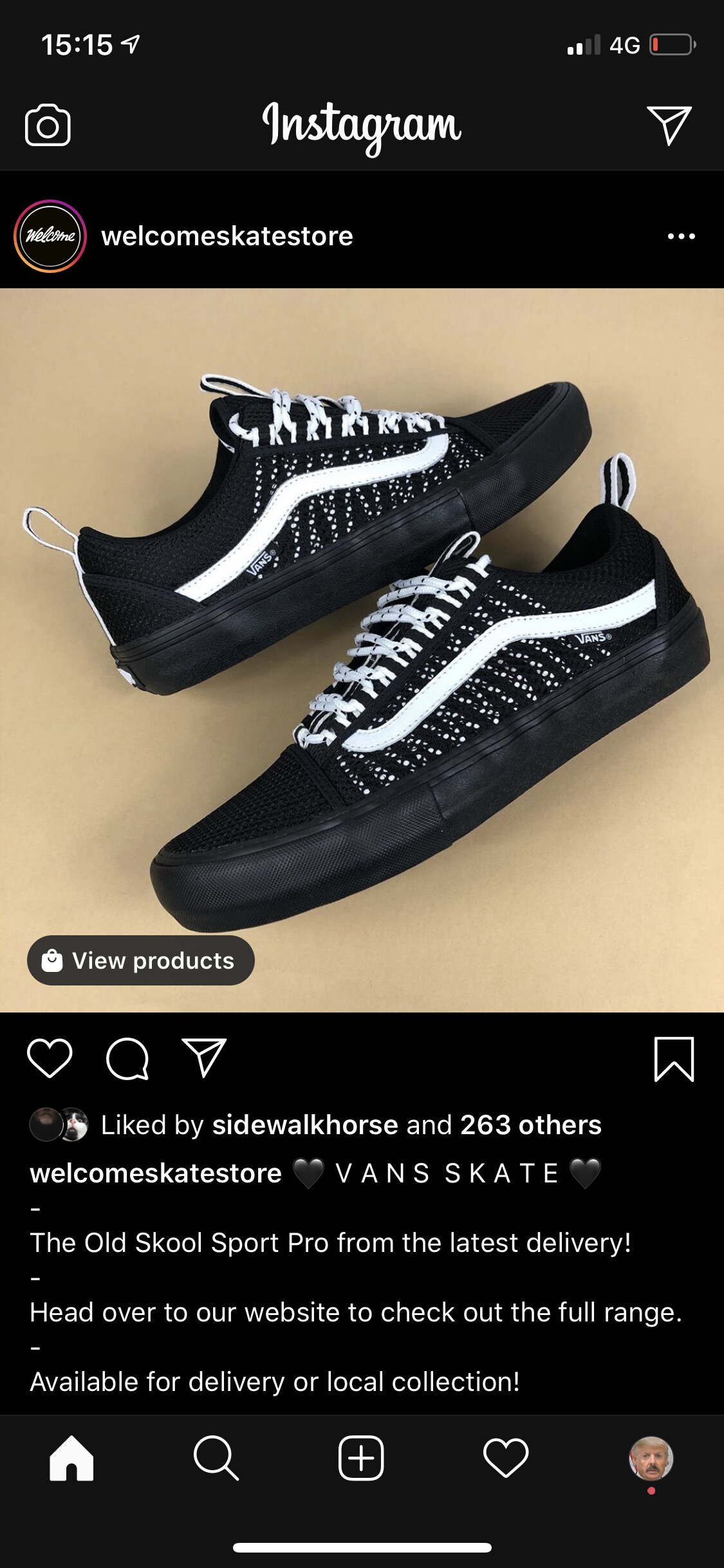Open direct messages paper plane icon

click(x=669, y=125)
